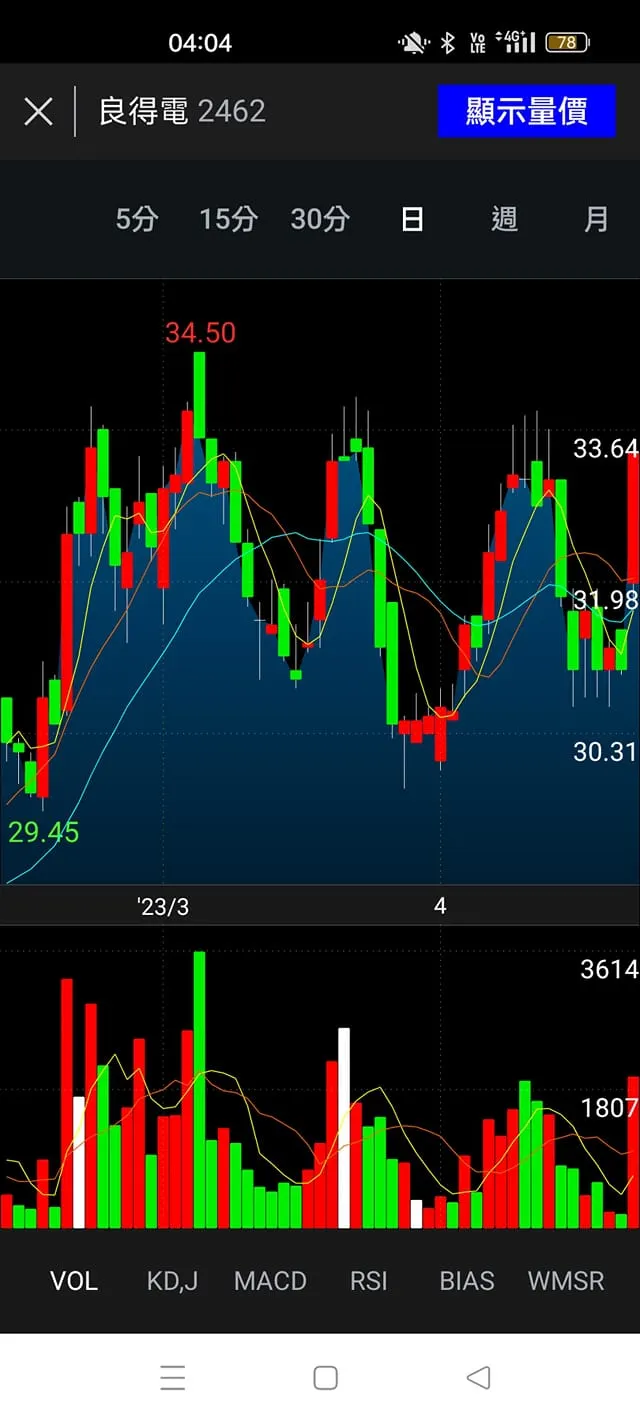Switch to the 5分 timeframe

(x=137, y=219)
